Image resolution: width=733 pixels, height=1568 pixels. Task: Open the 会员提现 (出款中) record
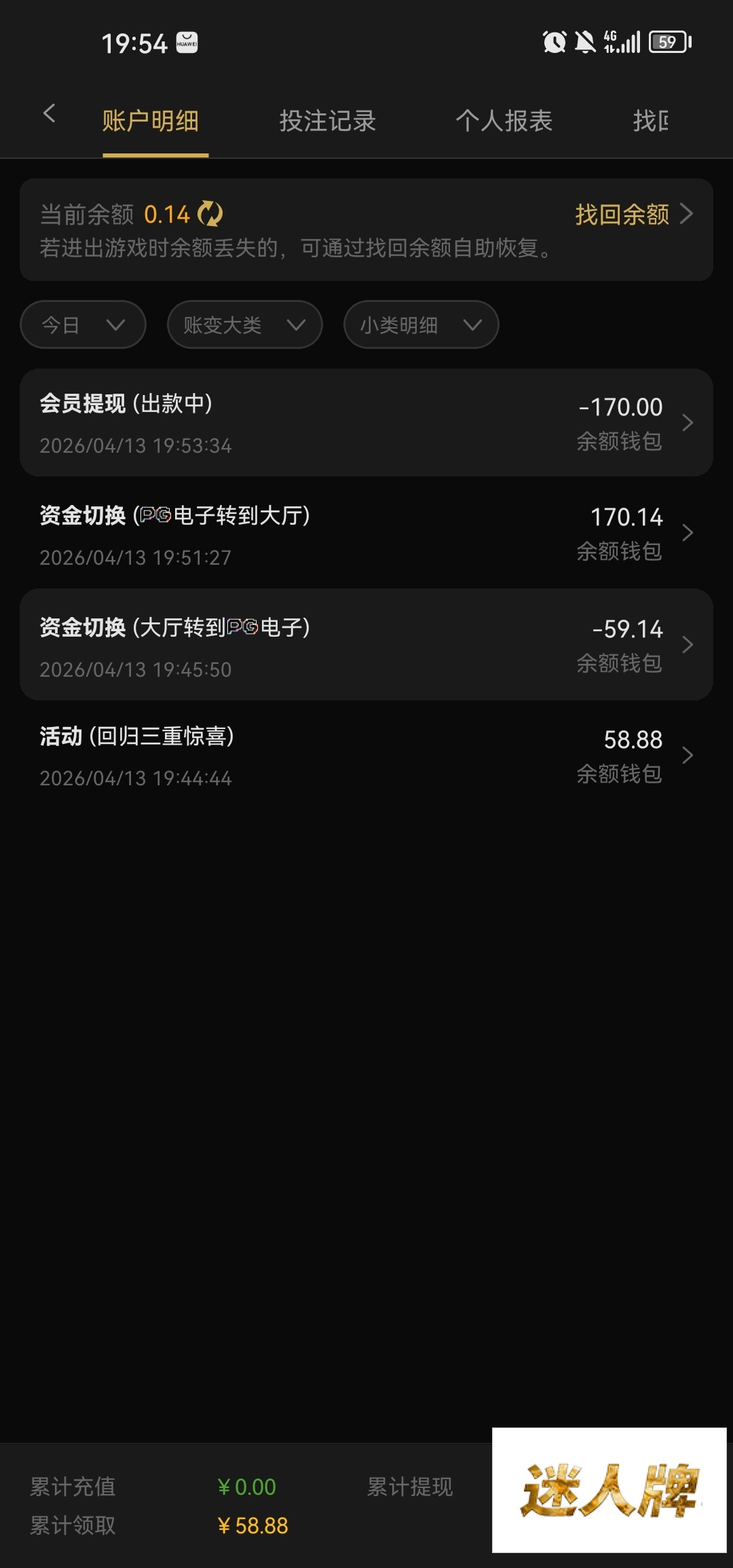point(366,423)
